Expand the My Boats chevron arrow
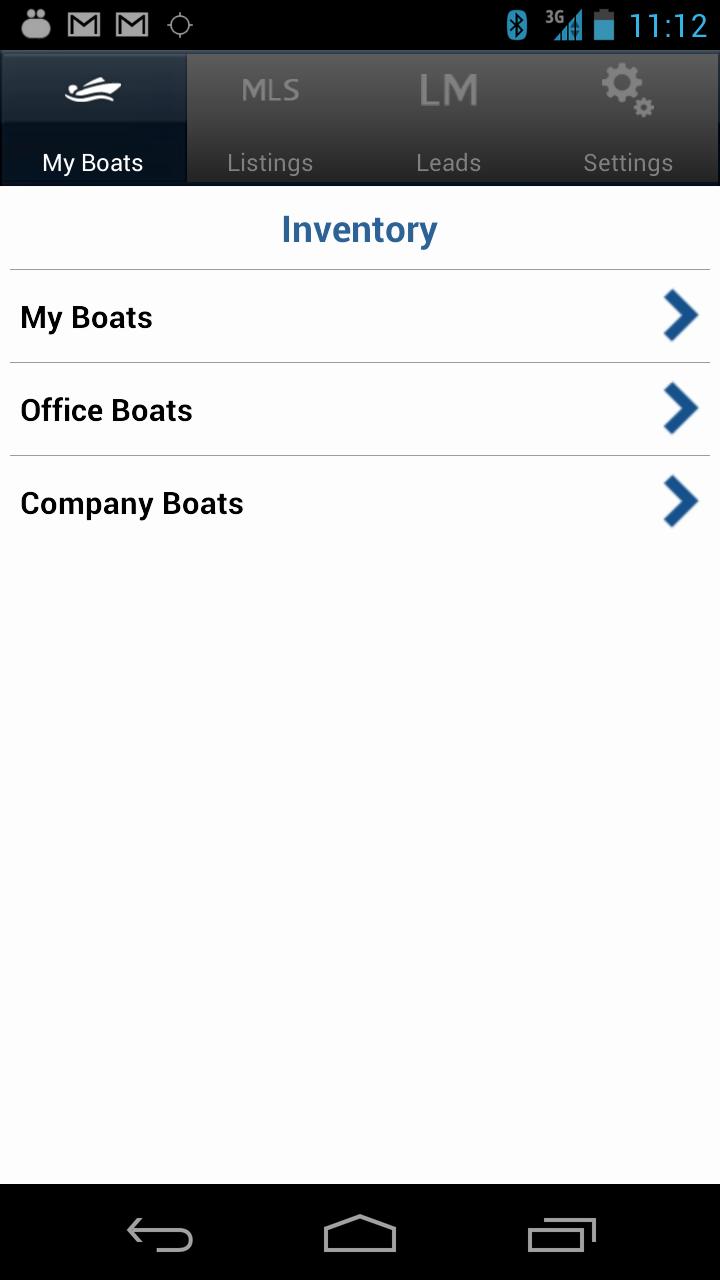Image resolution: width=720 pixels, height=1280 pixels. [x=679, y=314]
